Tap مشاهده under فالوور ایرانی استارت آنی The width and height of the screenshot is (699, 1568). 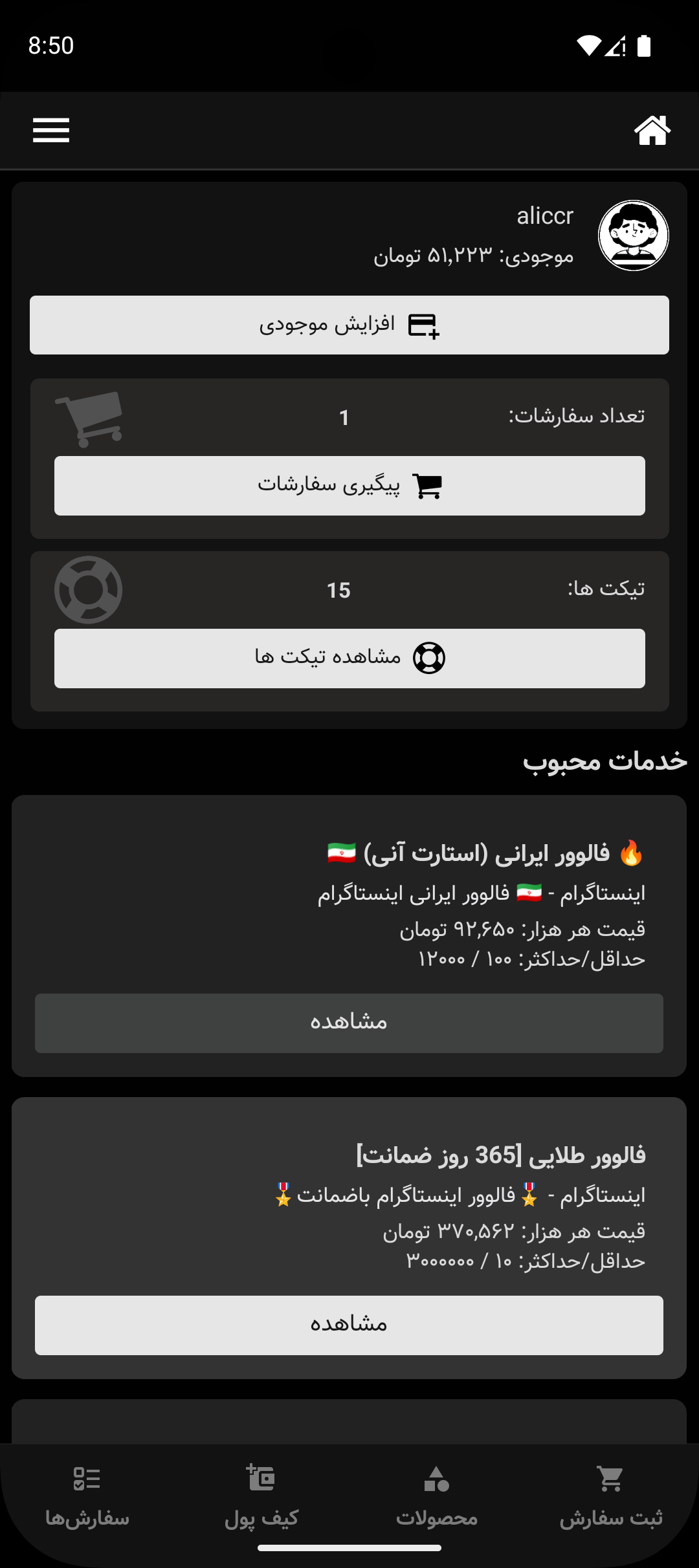click(x=349, y=1023)
